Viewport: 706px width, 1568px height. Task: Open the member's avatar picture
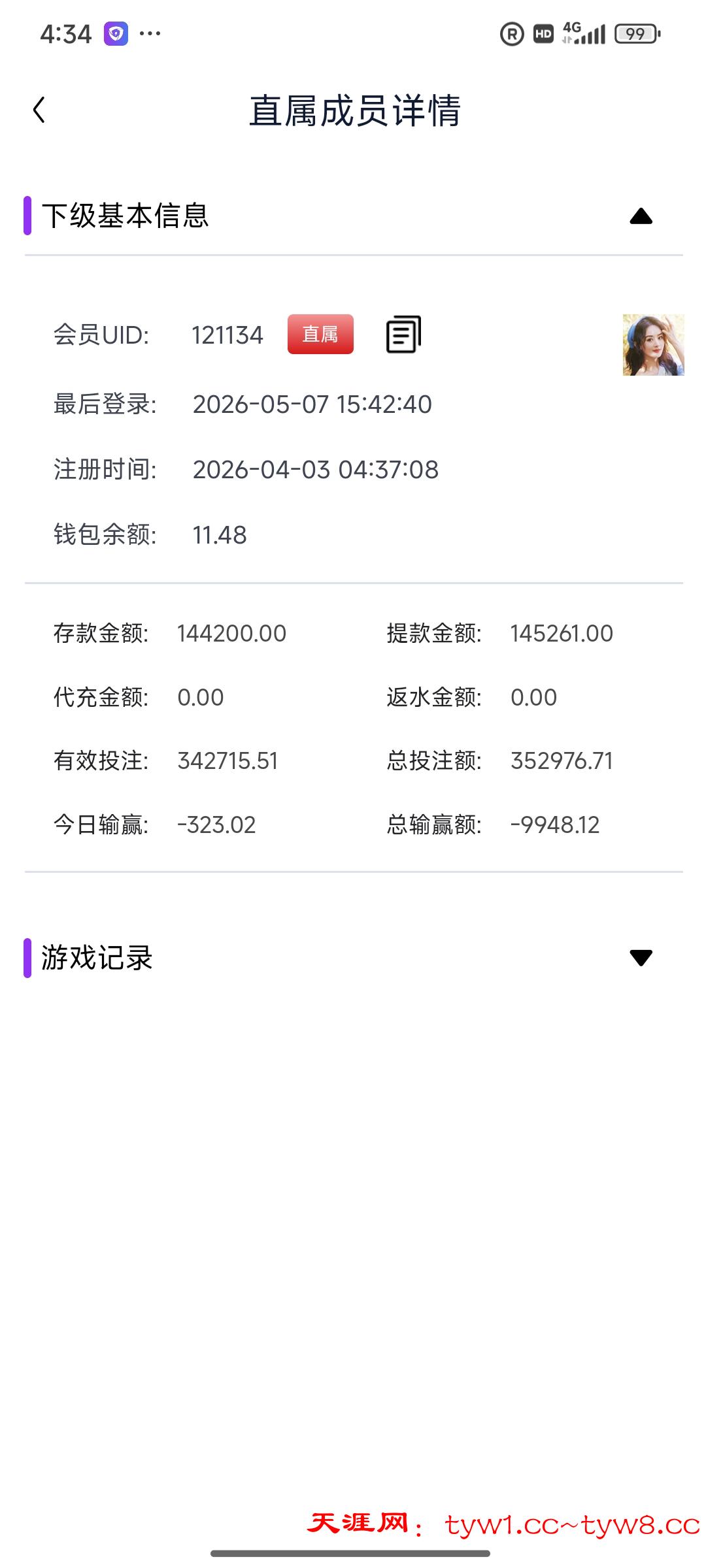(653, 345)
